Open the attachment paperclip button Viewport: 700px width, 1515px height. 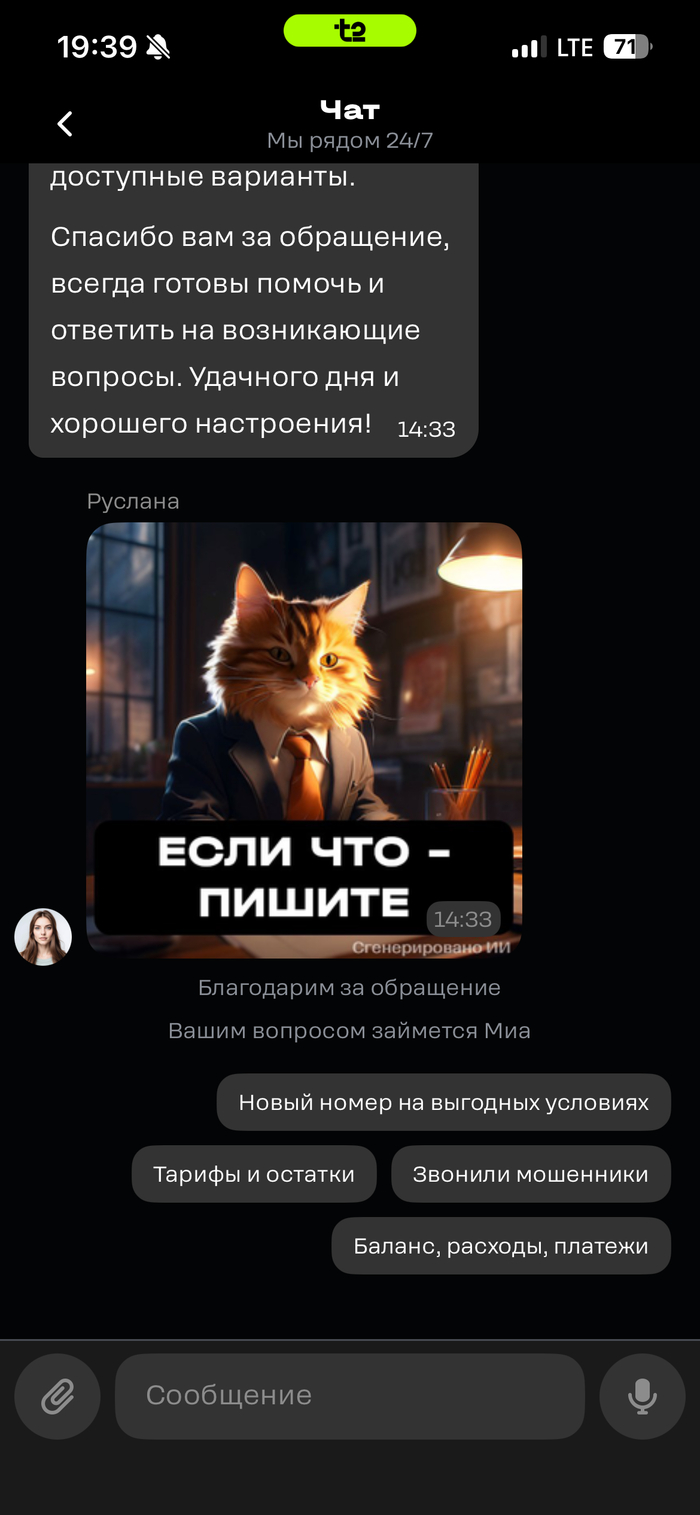coord(57,1396)
